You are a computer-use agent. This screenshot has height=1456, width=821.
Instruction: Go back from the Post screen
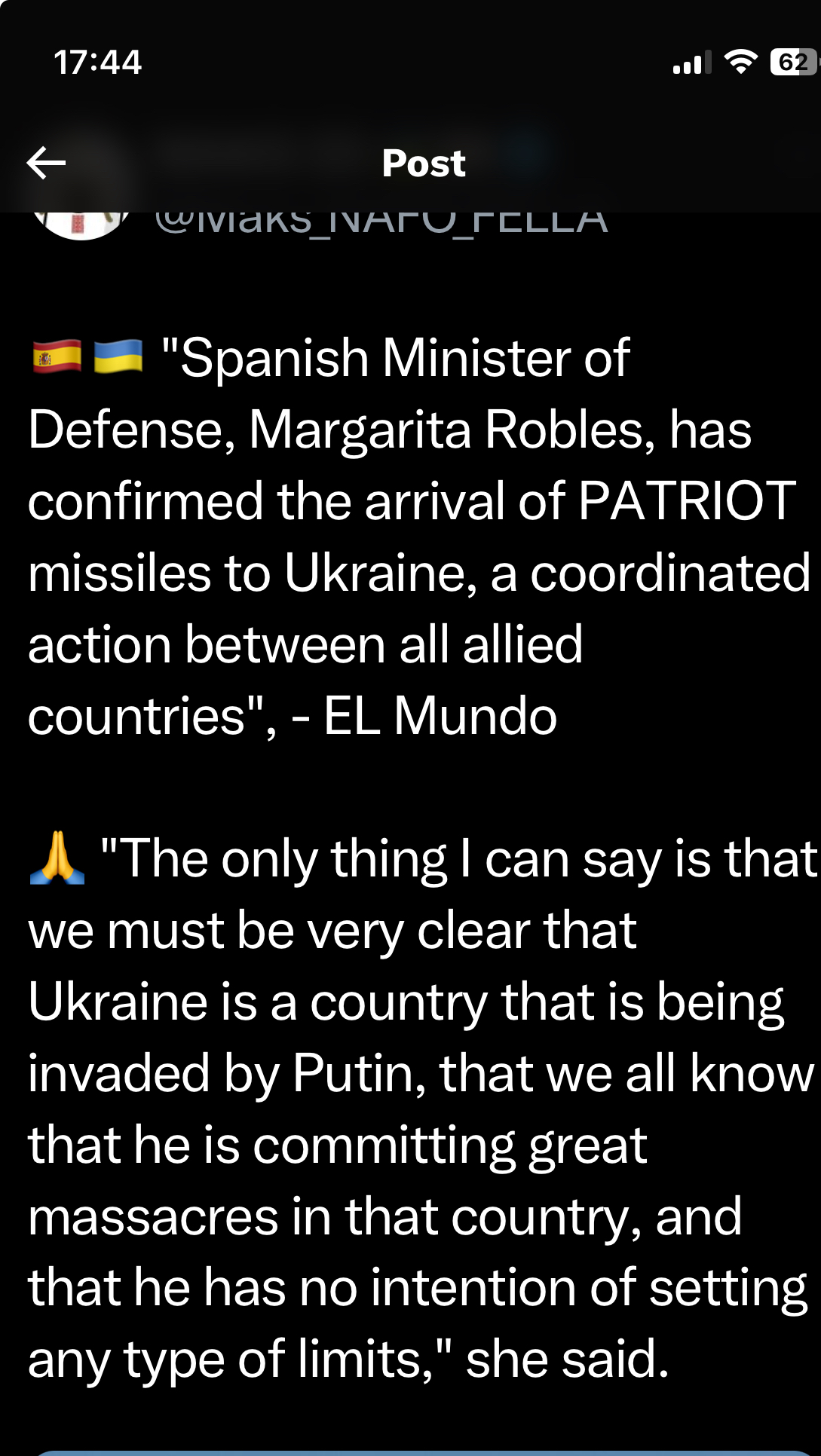point(46,163)
